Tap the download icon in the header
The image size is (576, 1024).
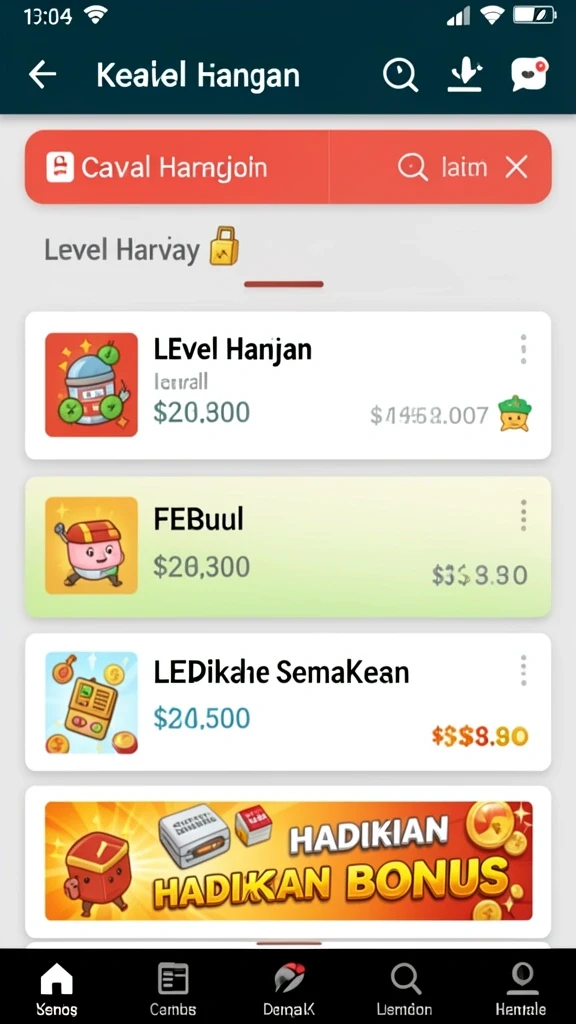[x=465, y=75]
